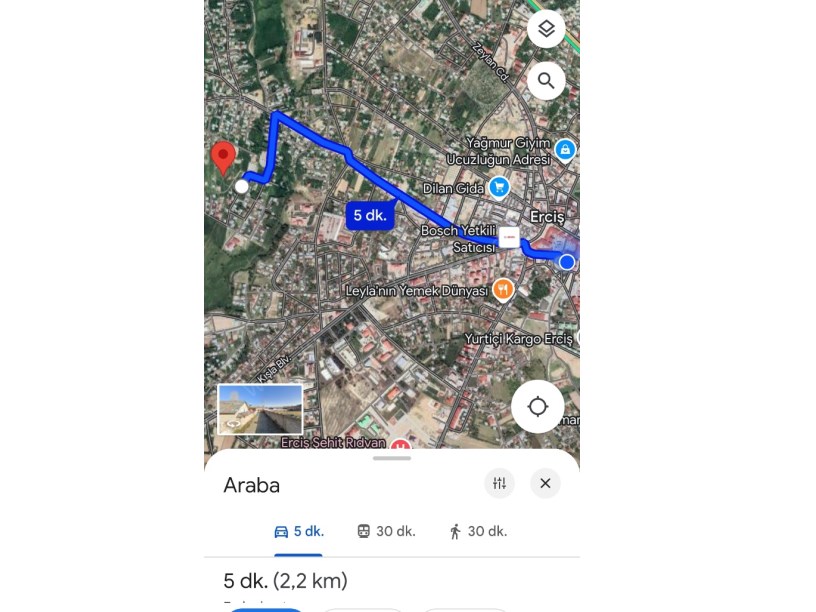Switch to the walking 30 dk. tab
This screenshot has height=612, width=816.
tap(478, 532)
